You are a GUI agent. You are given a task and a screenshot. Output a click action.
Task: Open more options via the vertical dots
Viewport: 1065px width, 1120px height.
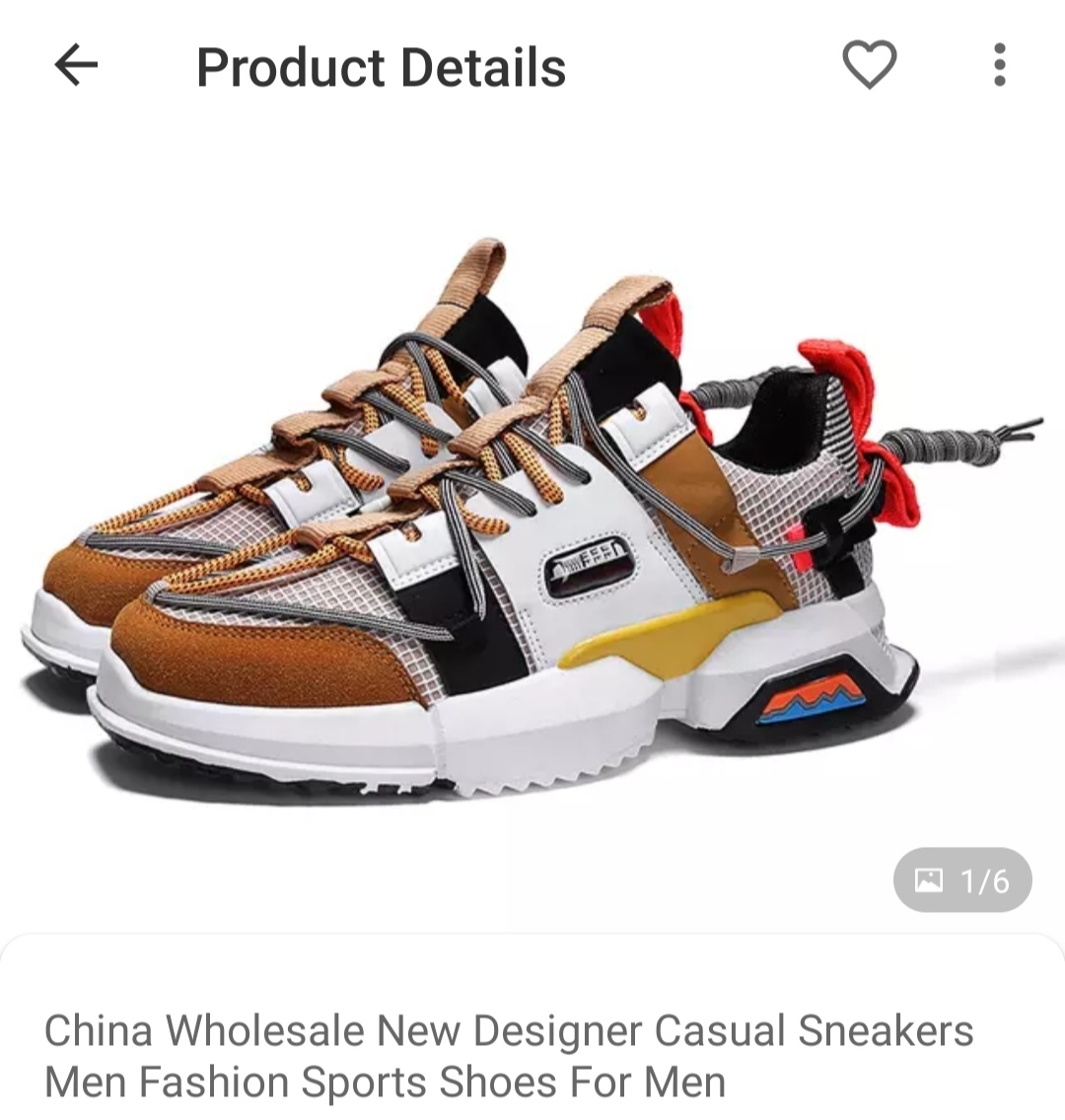[998, 66]
